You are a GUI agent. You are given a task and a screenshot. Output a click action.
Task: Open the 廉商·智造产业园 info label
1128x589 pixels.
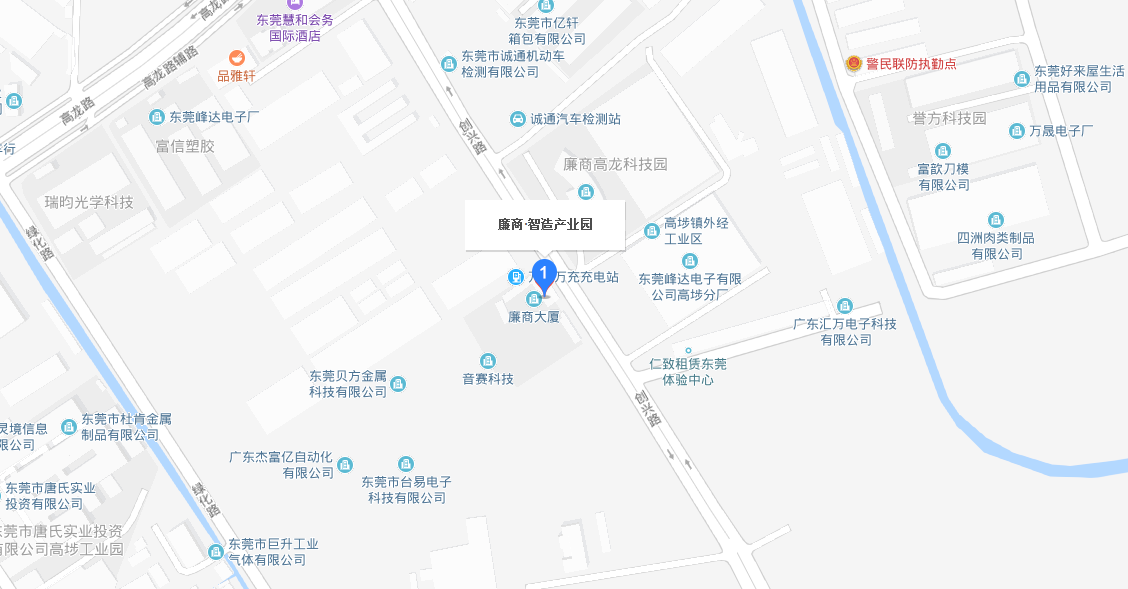[545, 224]
